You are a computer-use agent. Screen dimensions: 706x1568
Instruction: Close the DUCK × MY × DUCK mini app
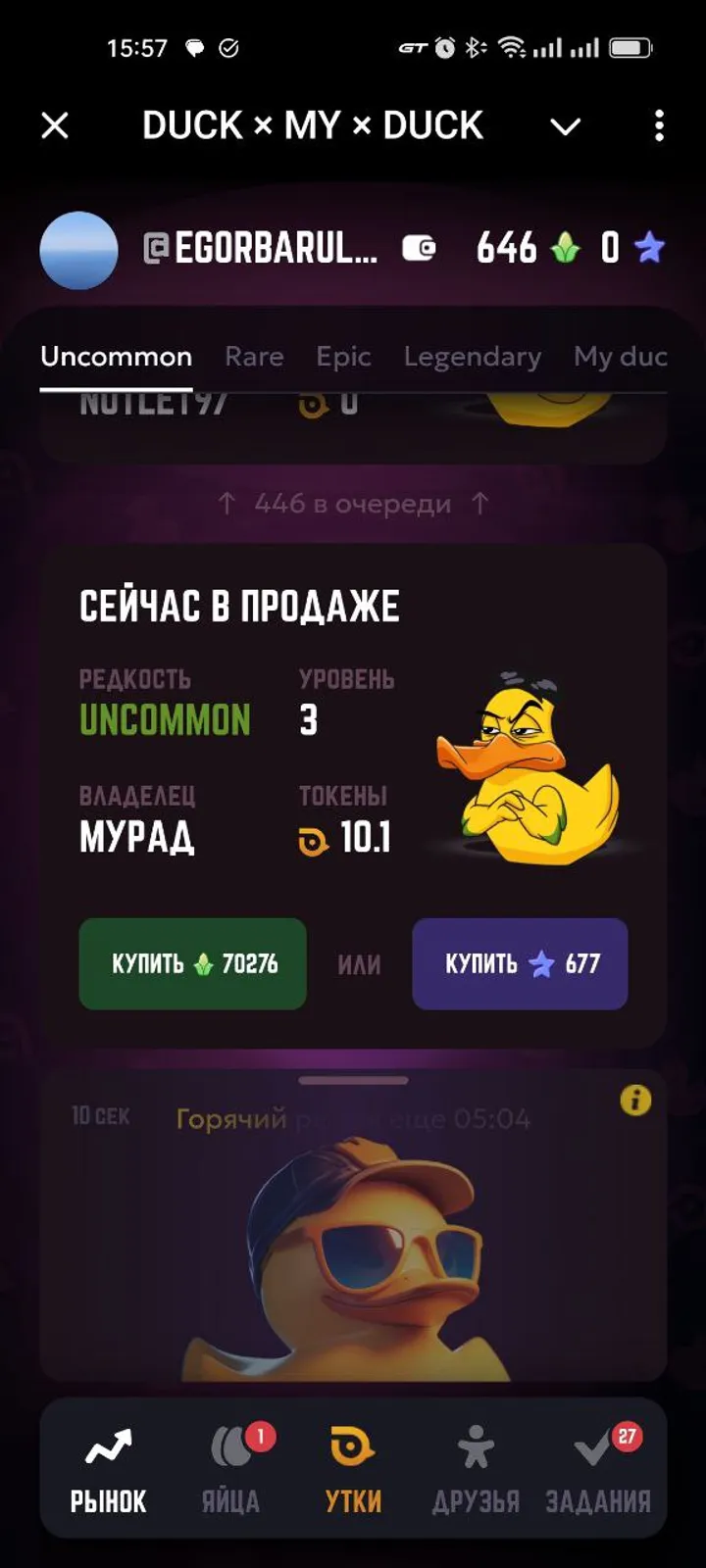[x=55, y=125]
